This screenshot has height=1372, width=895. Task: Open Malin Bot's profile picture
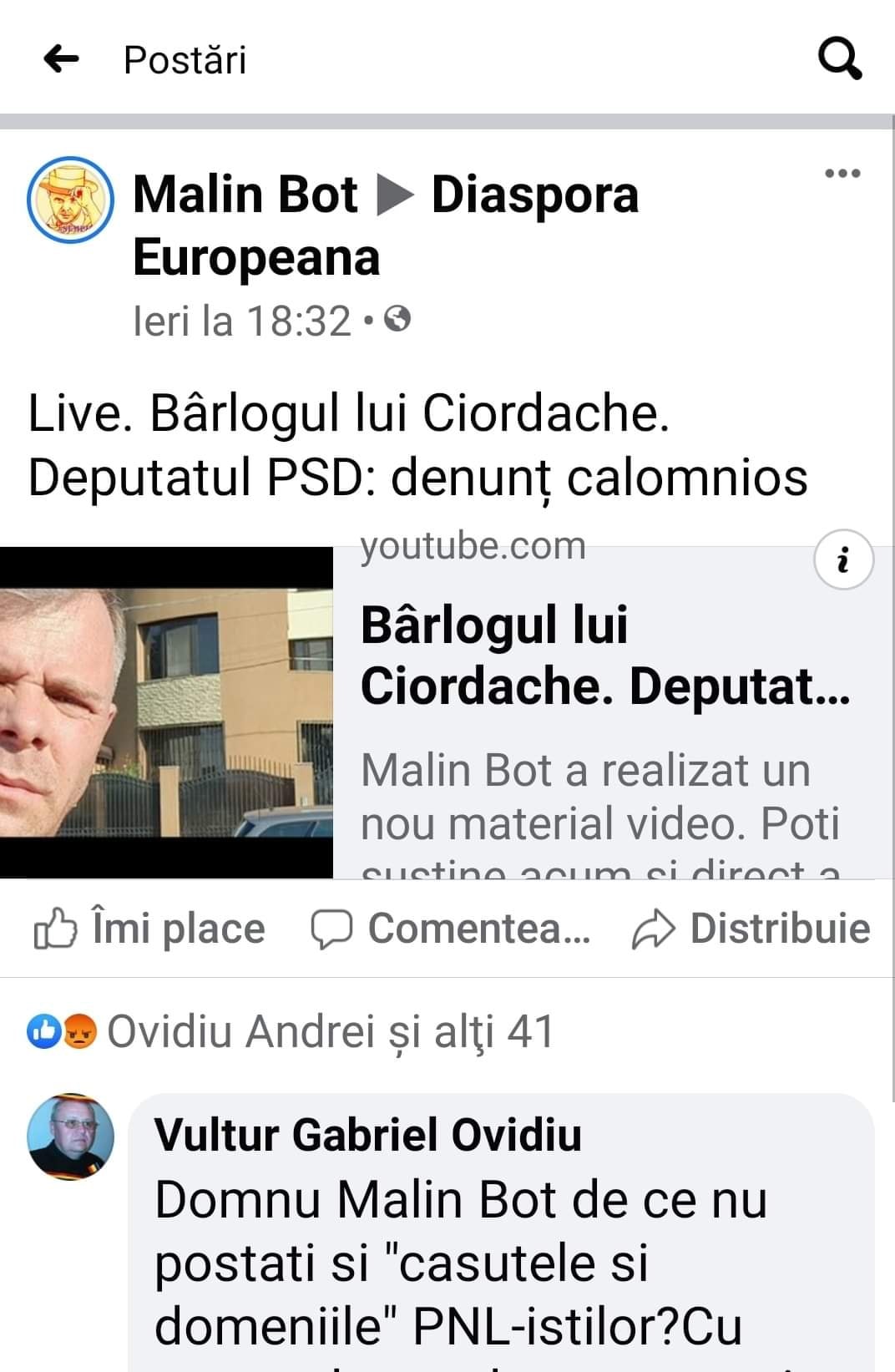click(70, 200)
